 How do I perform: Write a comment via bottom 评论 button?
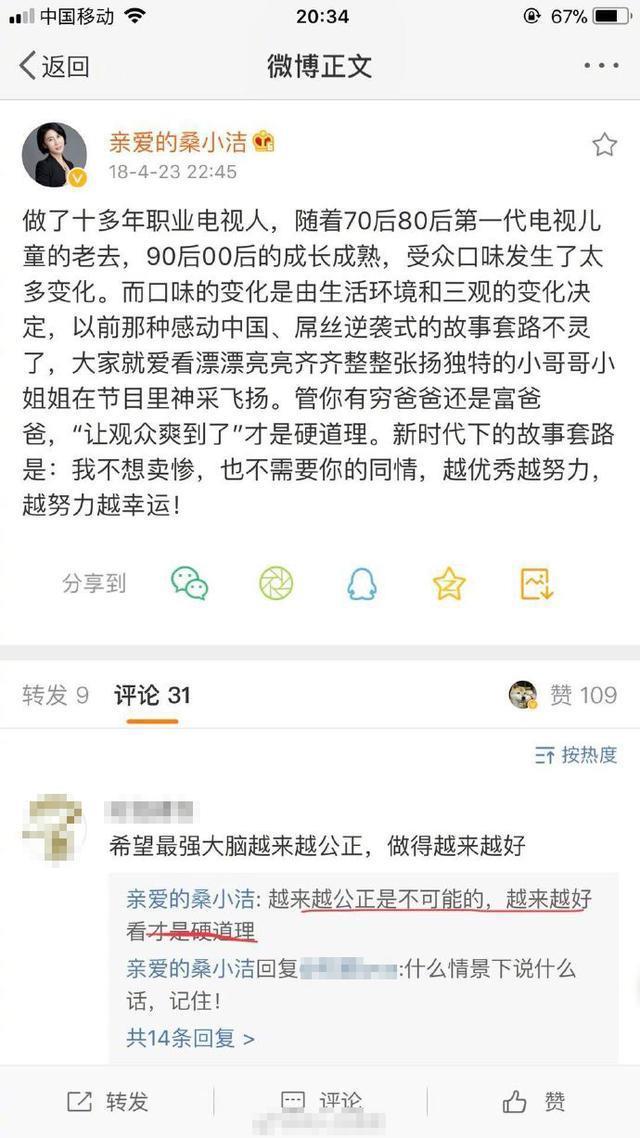point(320,1101)
